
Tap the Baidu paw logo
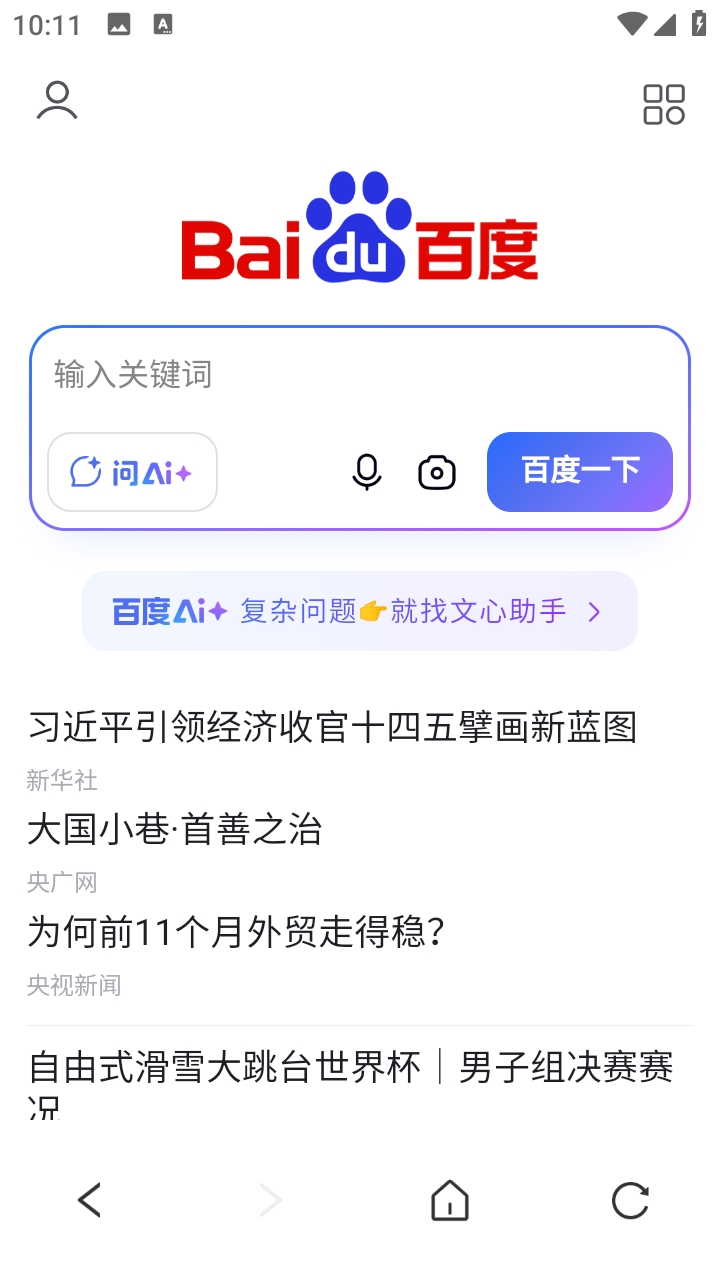pos(360,228)
